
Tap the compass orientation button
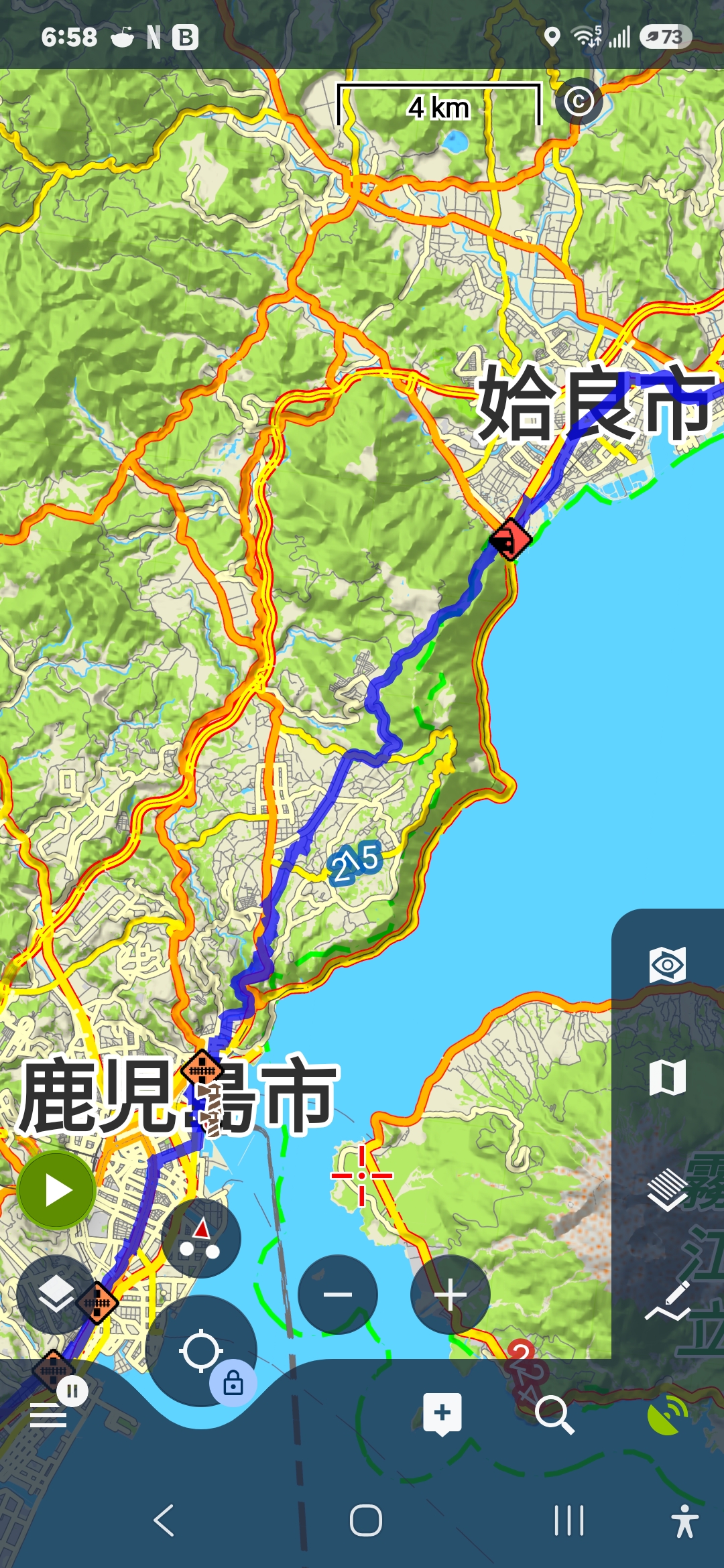[201, 1238]
